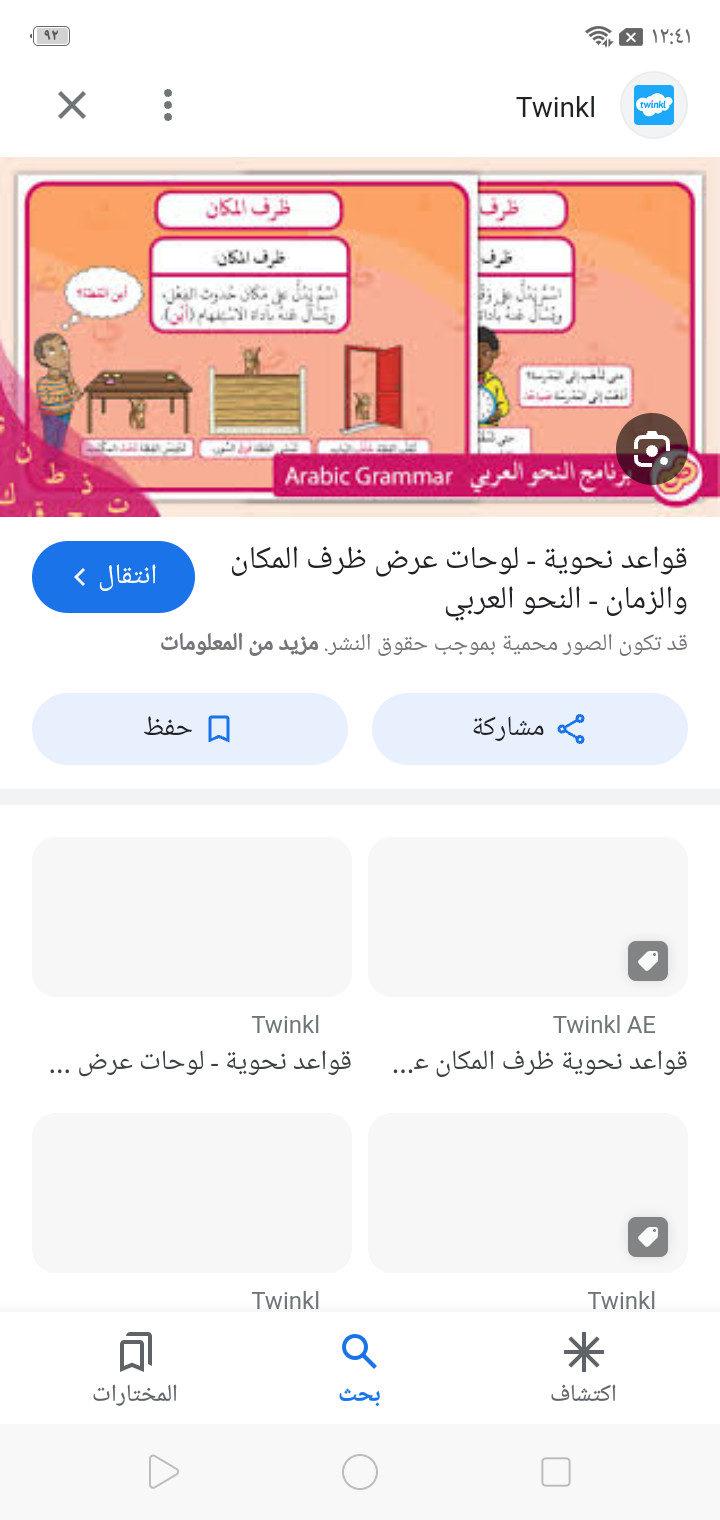Image resolution: width=720 pixels, height=1520 pixels.
Task: Switch to the بحث tab
Action: pyautogui.click(x=359, y=1367)
